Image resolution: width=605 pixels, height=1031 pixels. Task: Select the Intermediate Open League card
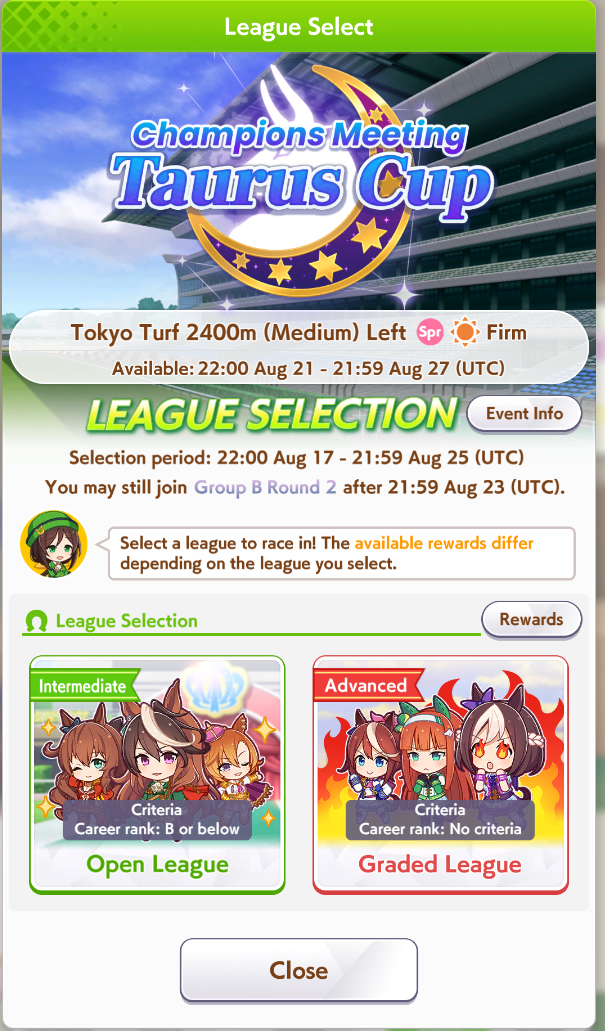tap(157, 774)
